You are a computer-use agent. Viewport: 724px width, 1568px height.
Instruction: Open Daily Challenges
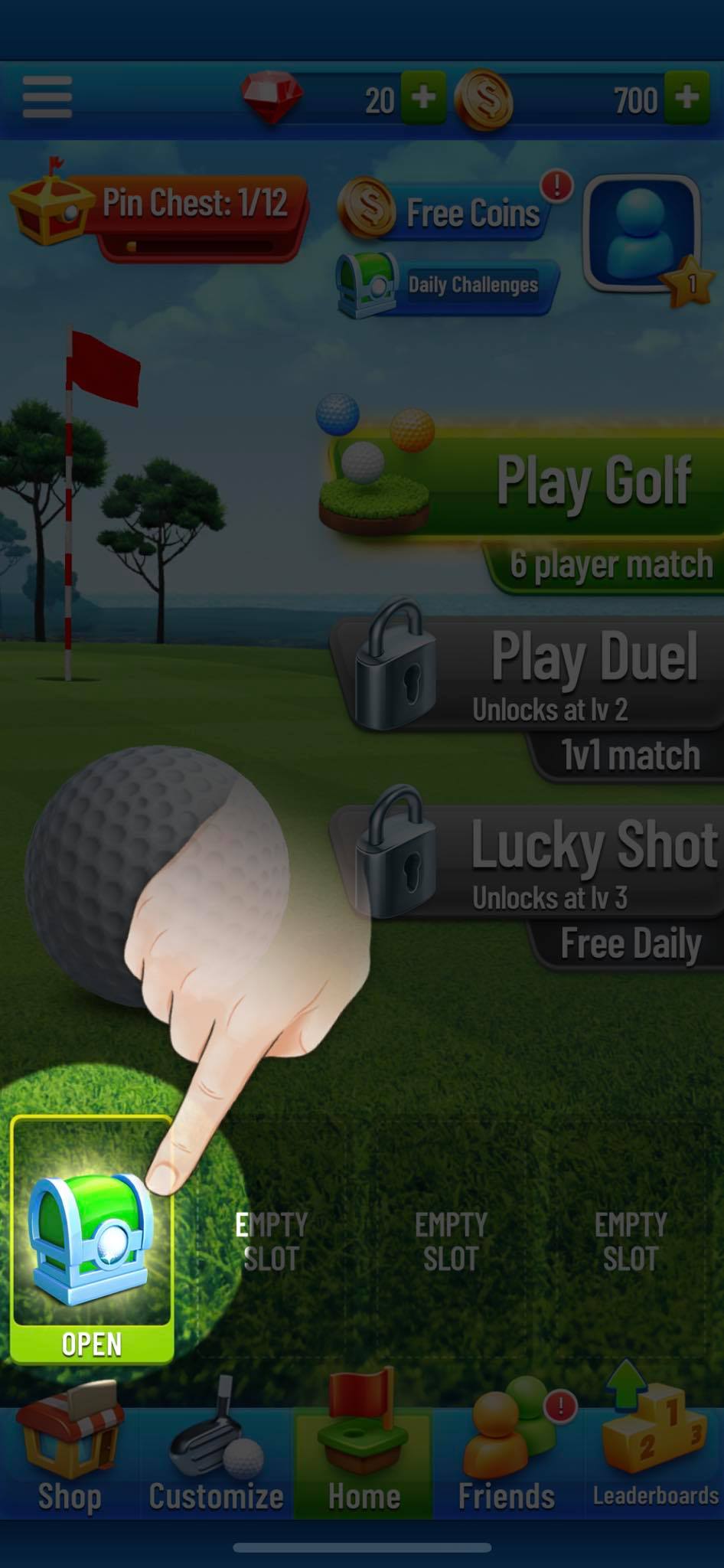[448, 285]
